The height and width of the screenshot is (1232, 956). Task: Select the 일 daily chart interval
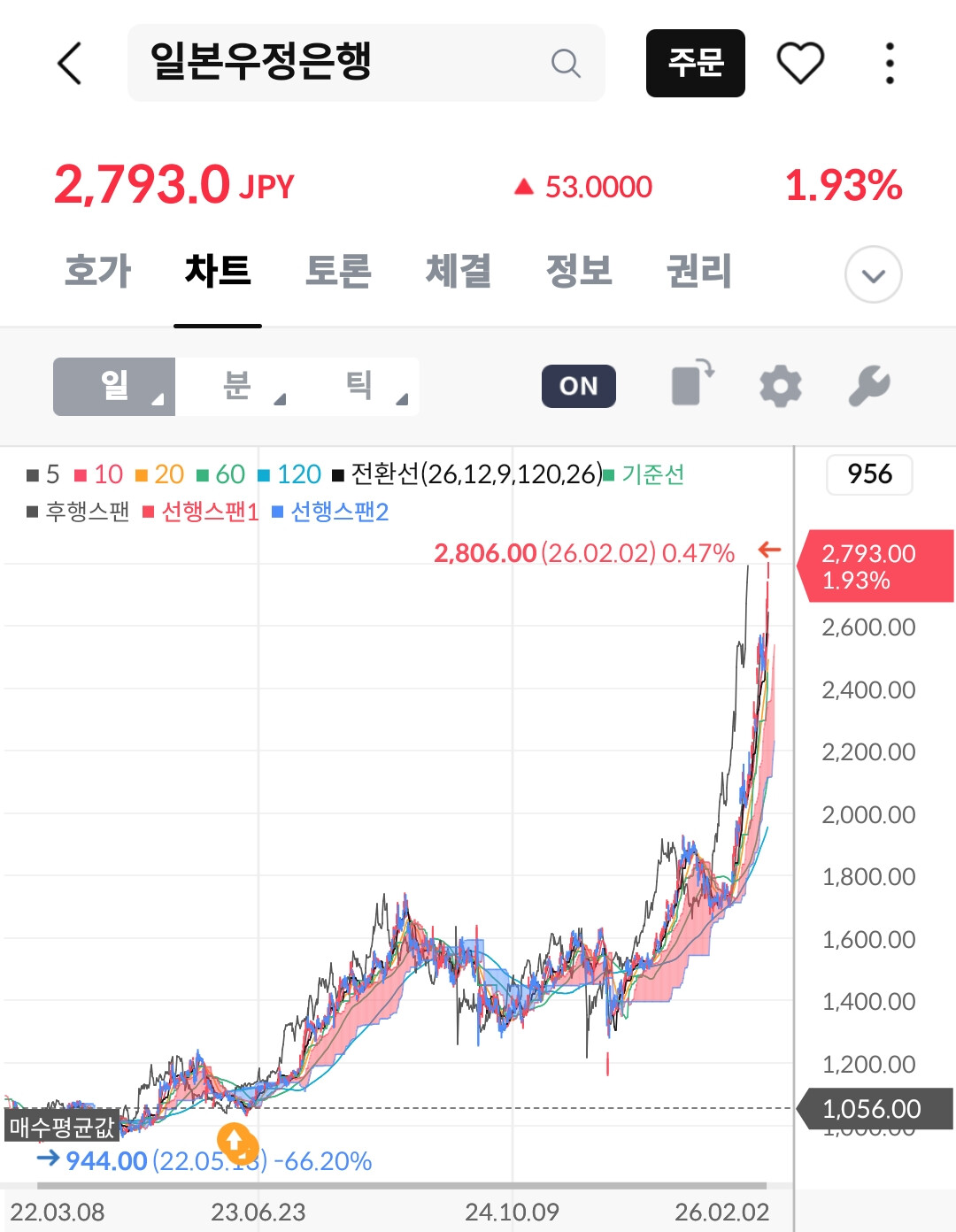114,387
